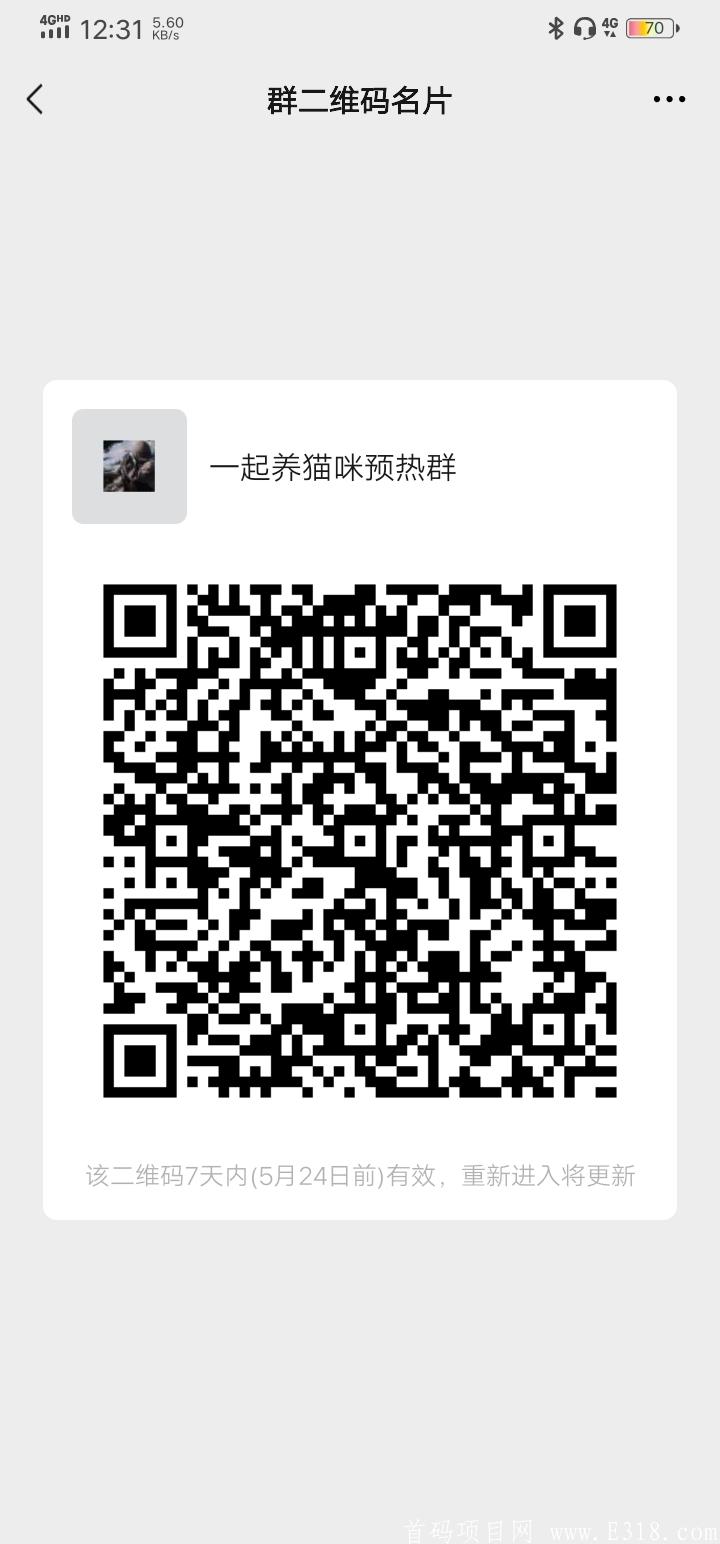720x1544 pixels.
Task: Tap the battery charge level bar
Action: click(x=640, y=27)
